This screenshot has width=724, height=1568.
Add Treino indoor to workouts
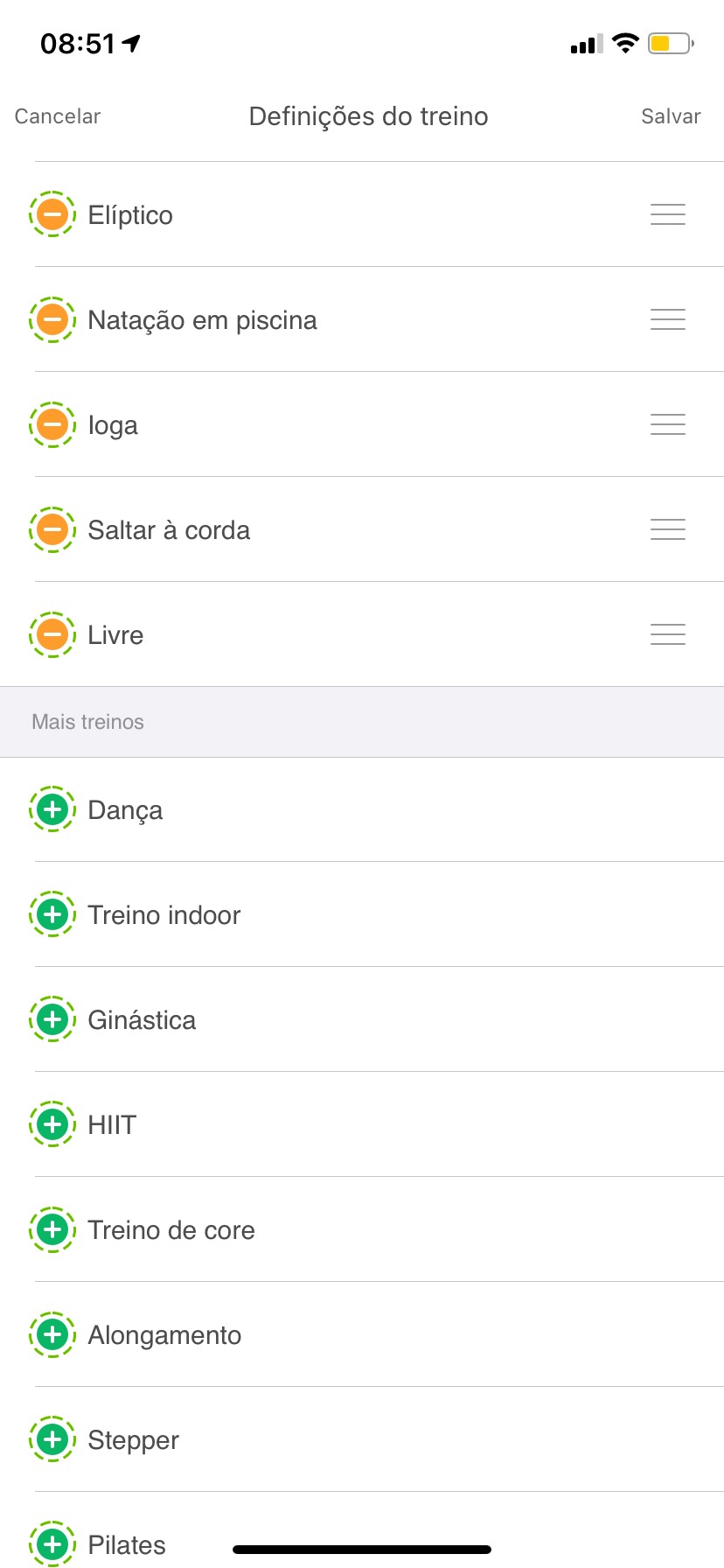tap(52, 914)
